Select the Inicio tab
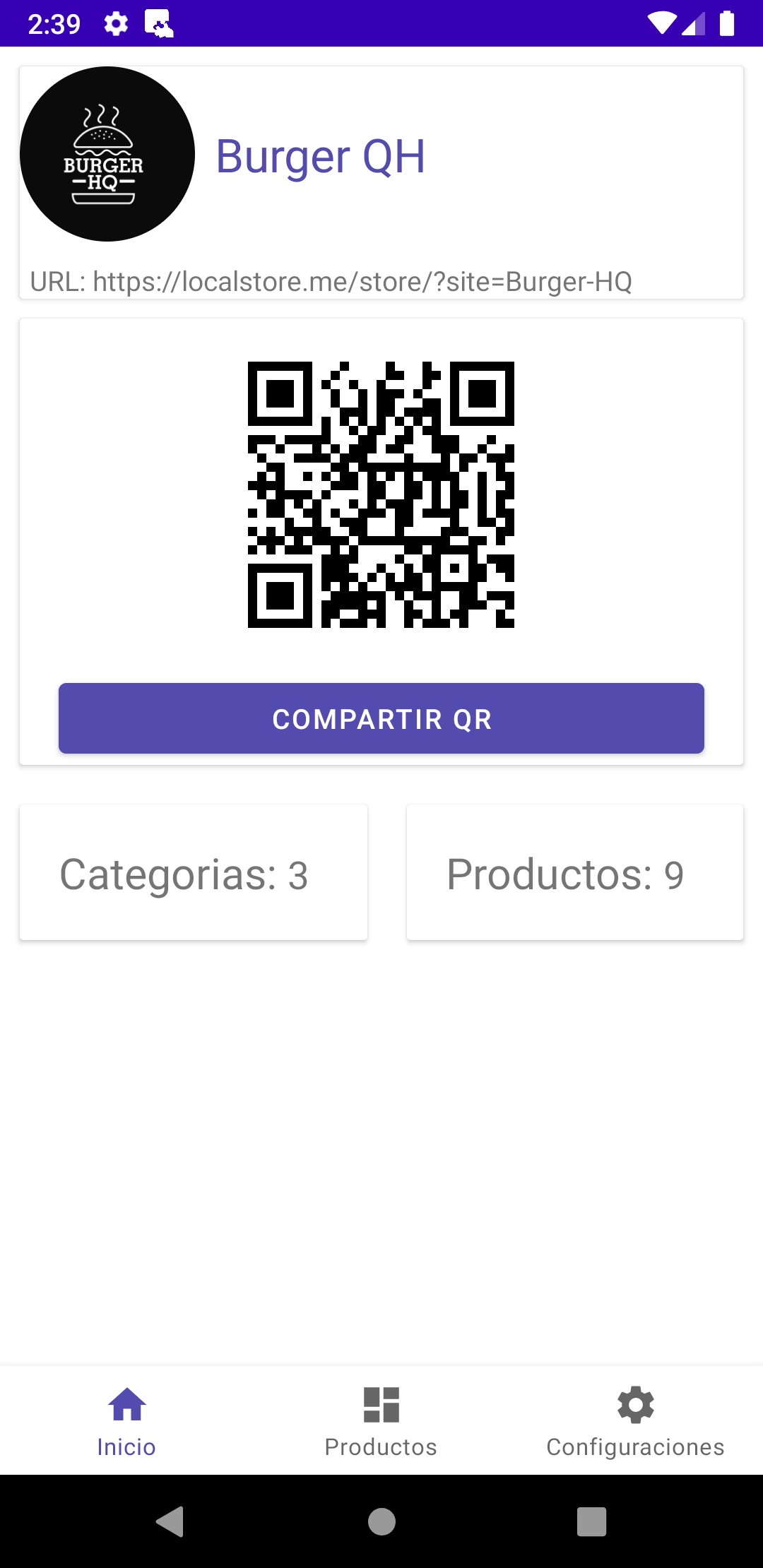Screen dimensions: 763x1568 tap(126, 1421)
